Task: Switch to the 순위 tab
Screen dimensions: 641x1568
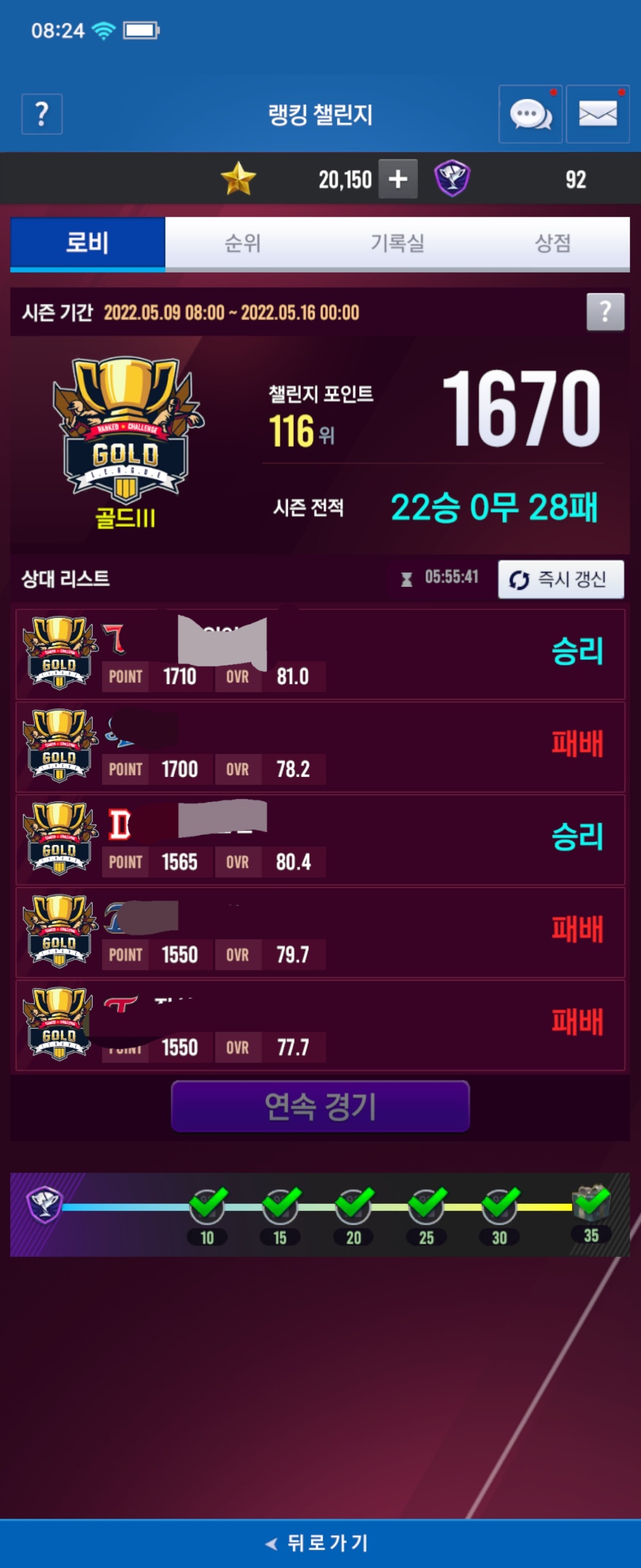Action: 243,244
